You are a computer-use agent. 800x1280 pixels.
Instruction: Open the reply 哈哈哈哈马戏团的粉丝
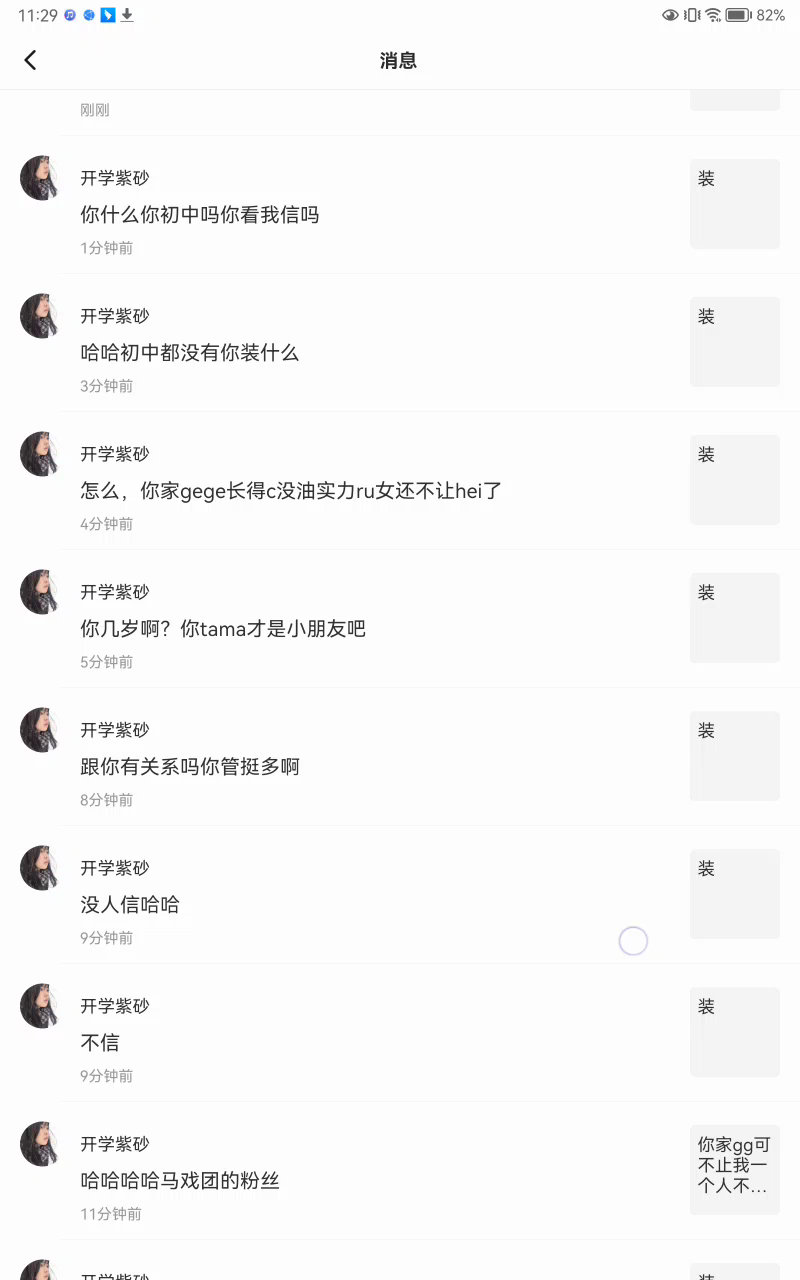pos(180,1180)
